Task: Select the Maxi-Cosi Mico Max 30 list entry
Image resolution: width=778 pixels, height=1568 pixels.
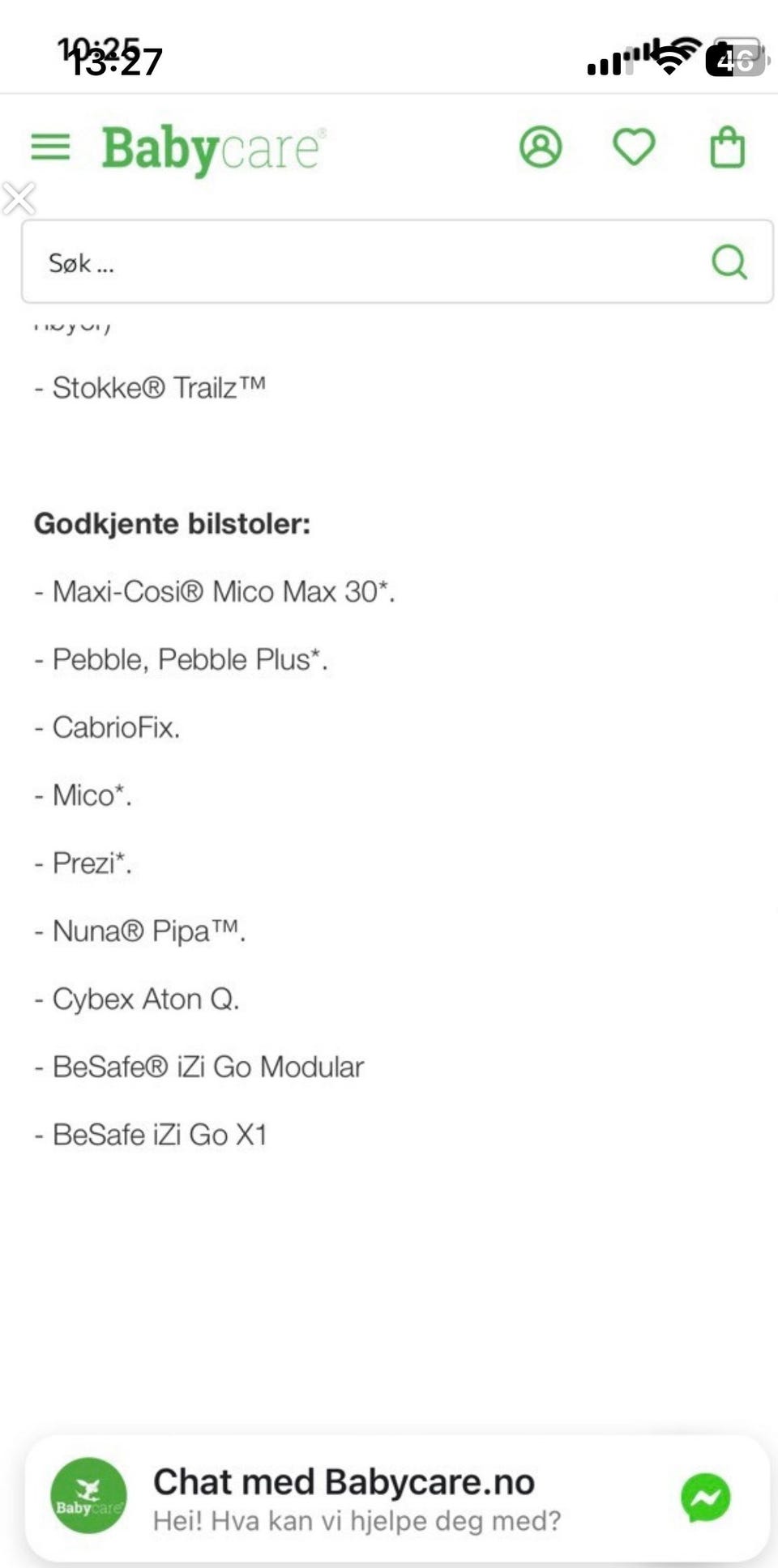Action: 215,592
